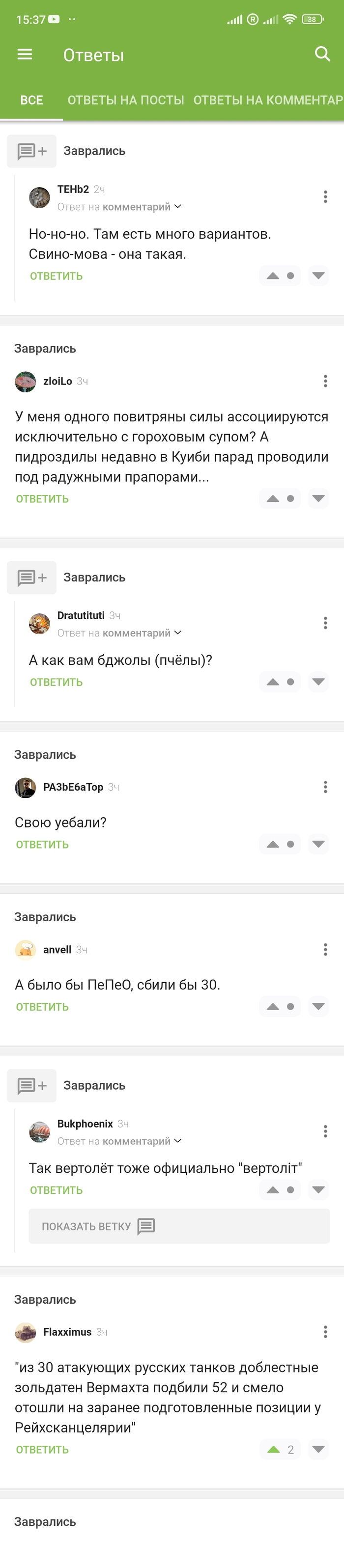Open overflow menu on TEHb2's comment
The image size is (344, 1568).
tap(325, 196)
